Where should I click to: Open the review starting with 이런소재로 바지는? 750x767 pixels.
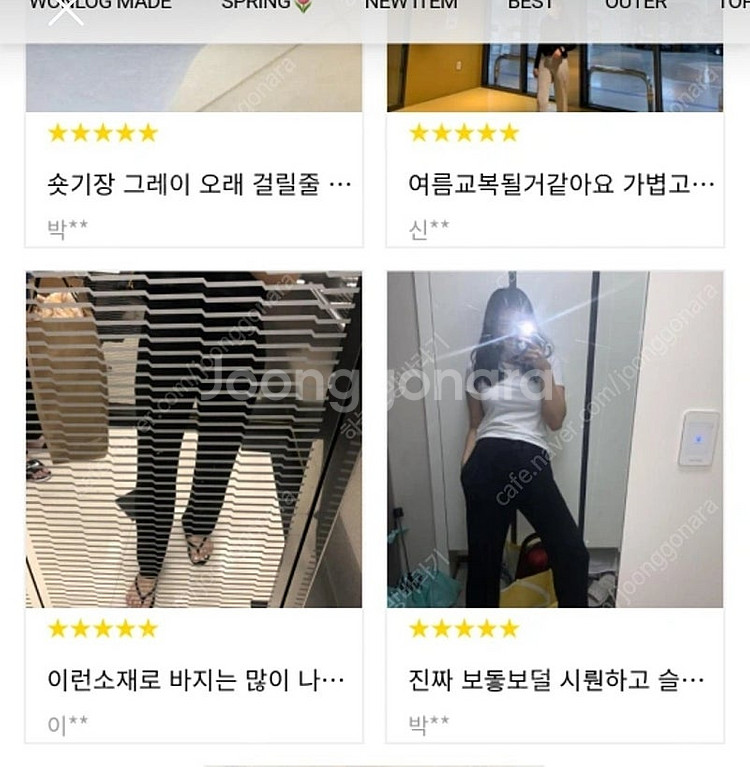(196, 680)
